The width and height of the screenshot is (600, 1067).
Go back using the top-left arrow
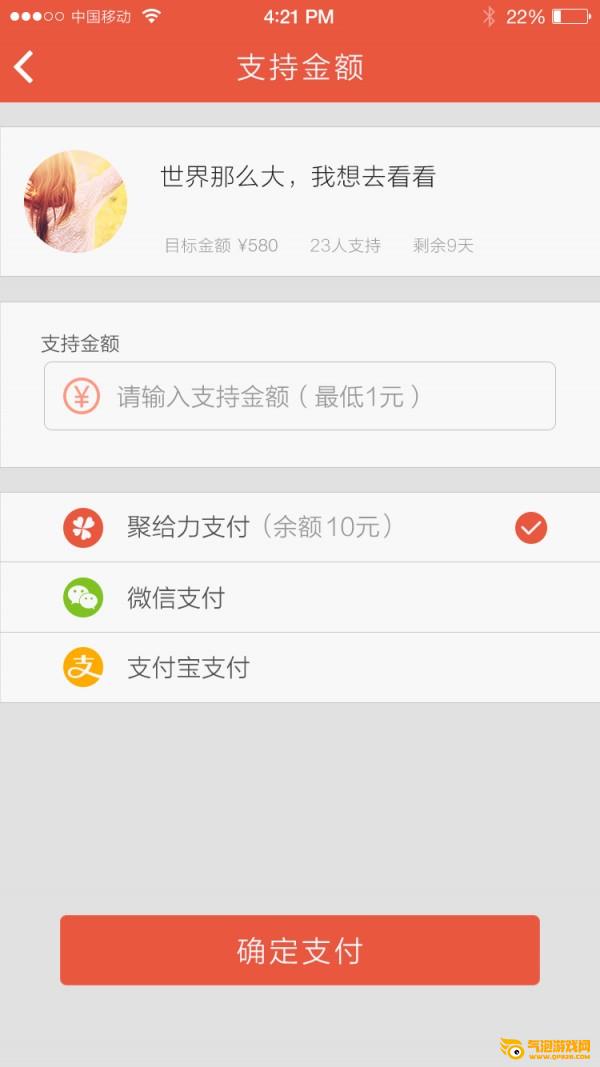24,67
